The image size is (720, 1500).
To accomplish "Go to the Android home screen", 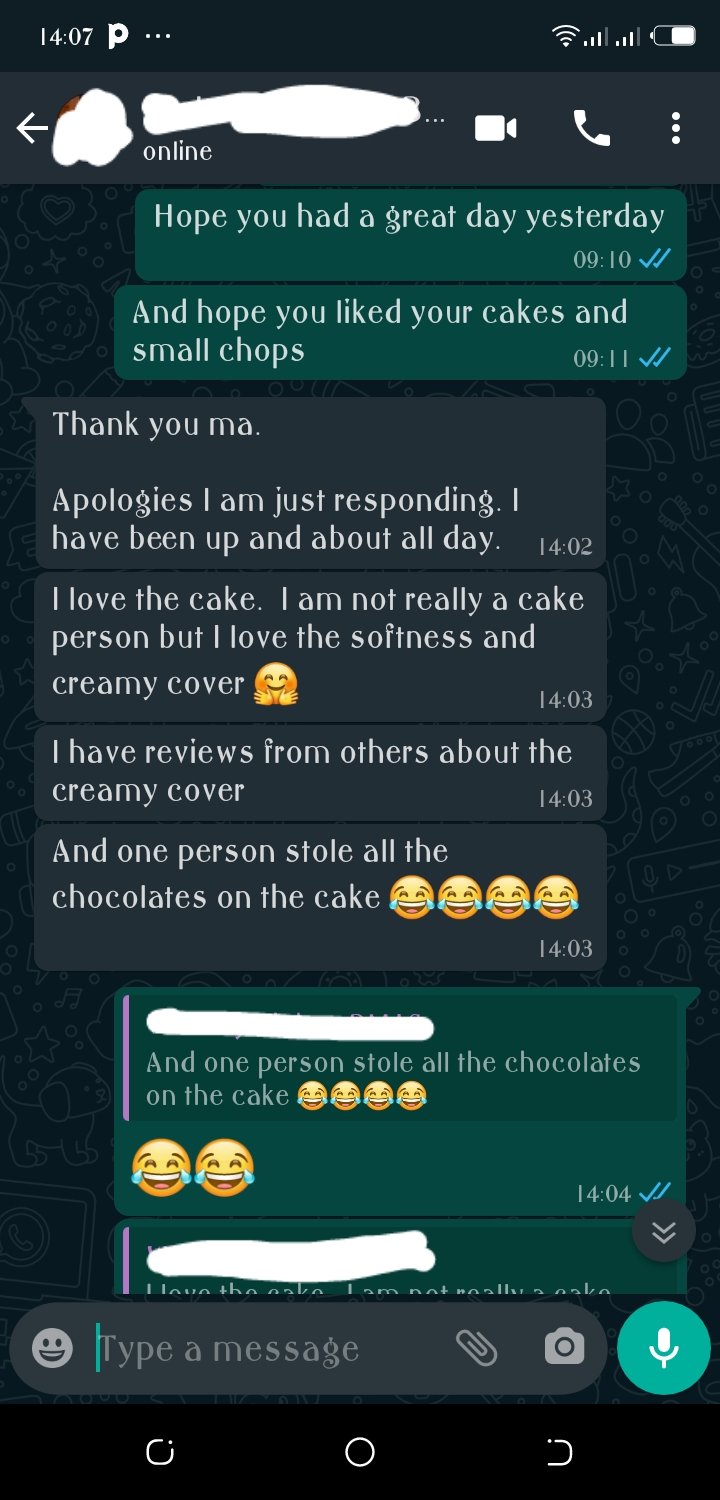I will 360,1452.
